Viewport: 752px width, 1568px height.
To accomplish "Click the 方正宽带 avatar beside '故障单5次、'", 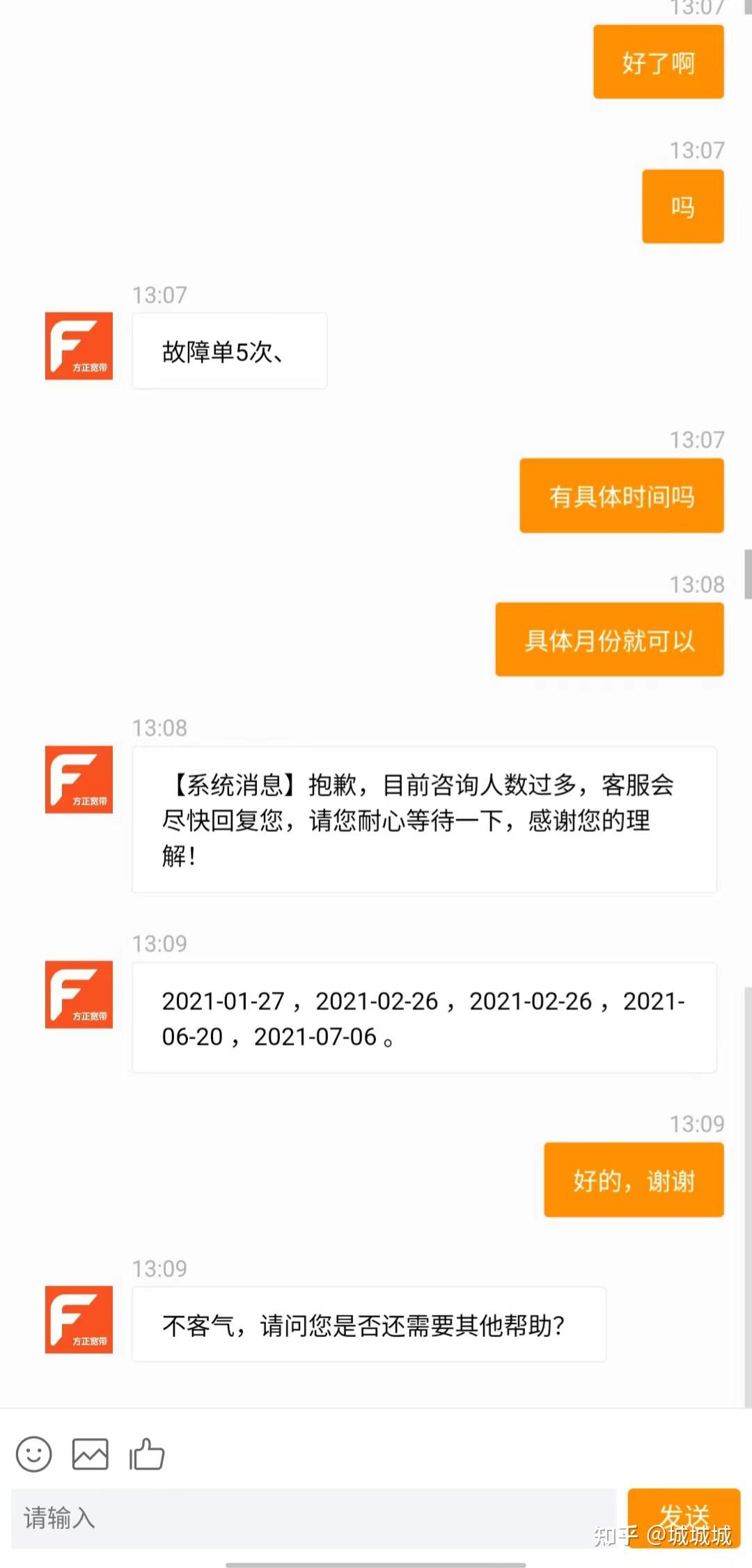I will (78, 347).
